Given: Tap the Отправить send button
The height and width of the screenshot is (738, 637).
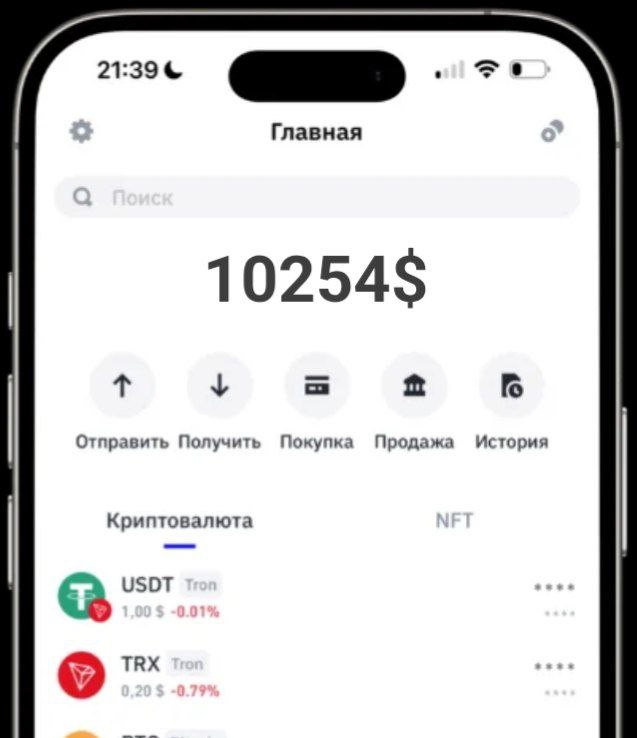Looking at the screenshot, I should 122,386.
